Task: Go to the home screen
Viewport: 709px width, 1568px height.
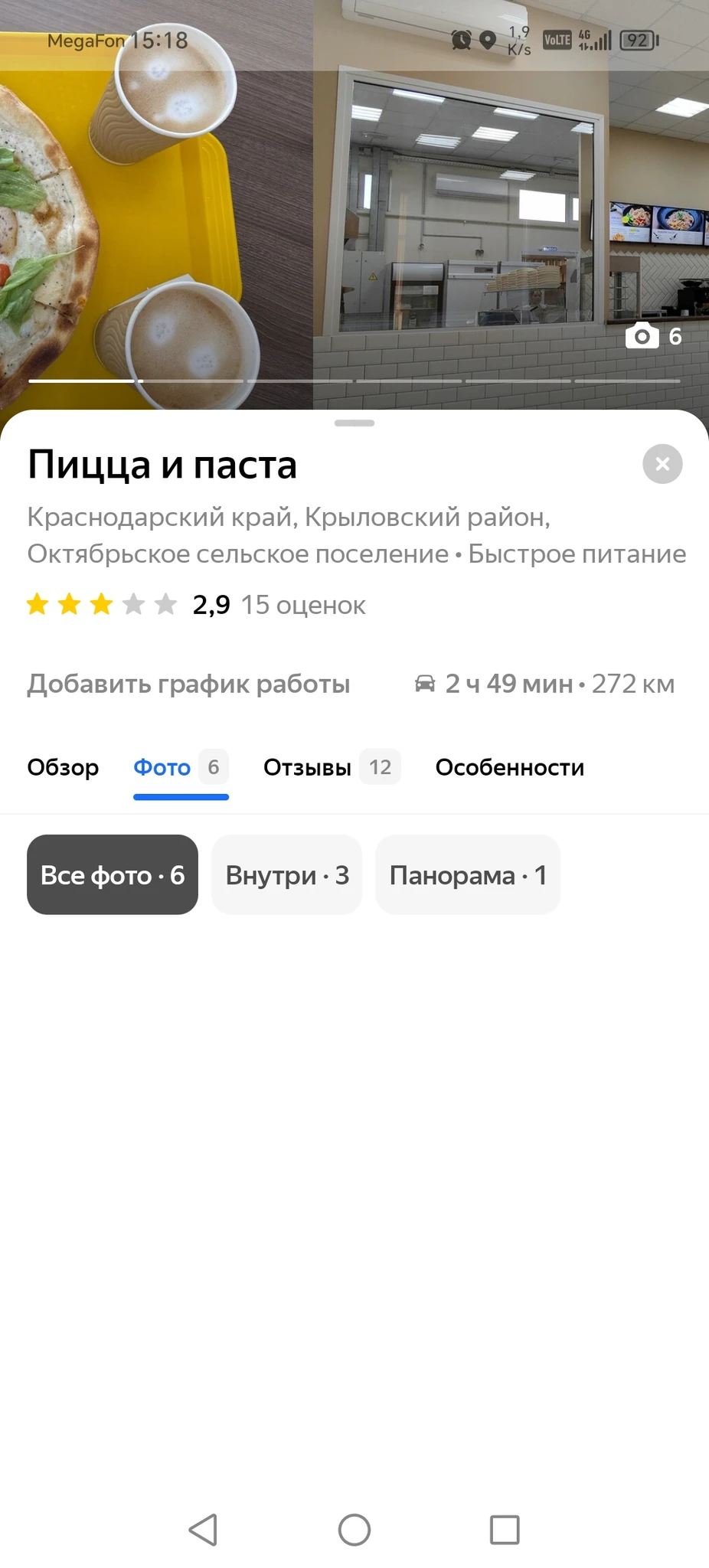Action: 354,1530
